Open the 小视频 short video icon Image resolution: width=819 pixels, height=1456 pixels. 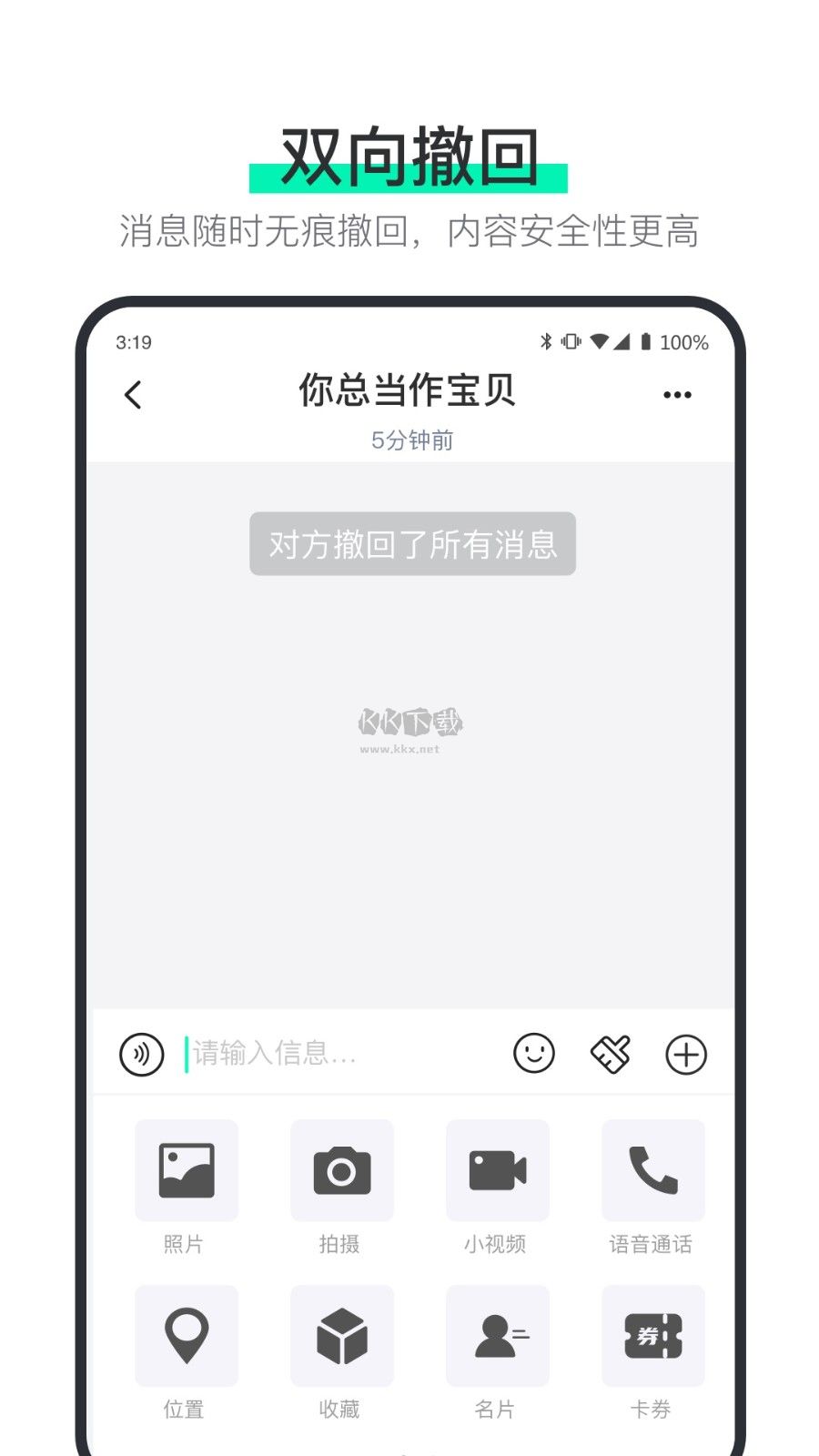click(x=497, y=1171)
